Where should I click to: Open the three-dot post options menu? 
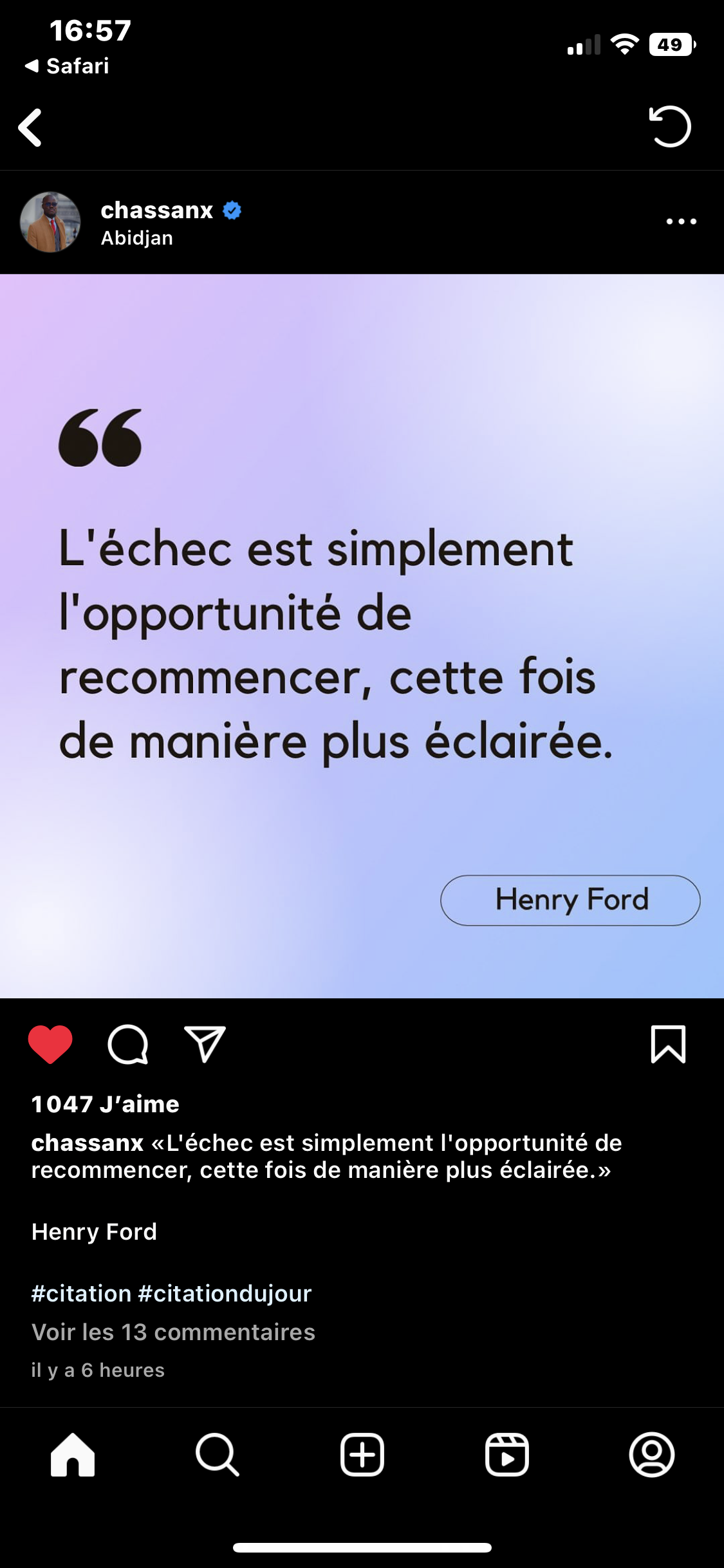[681, 221]
